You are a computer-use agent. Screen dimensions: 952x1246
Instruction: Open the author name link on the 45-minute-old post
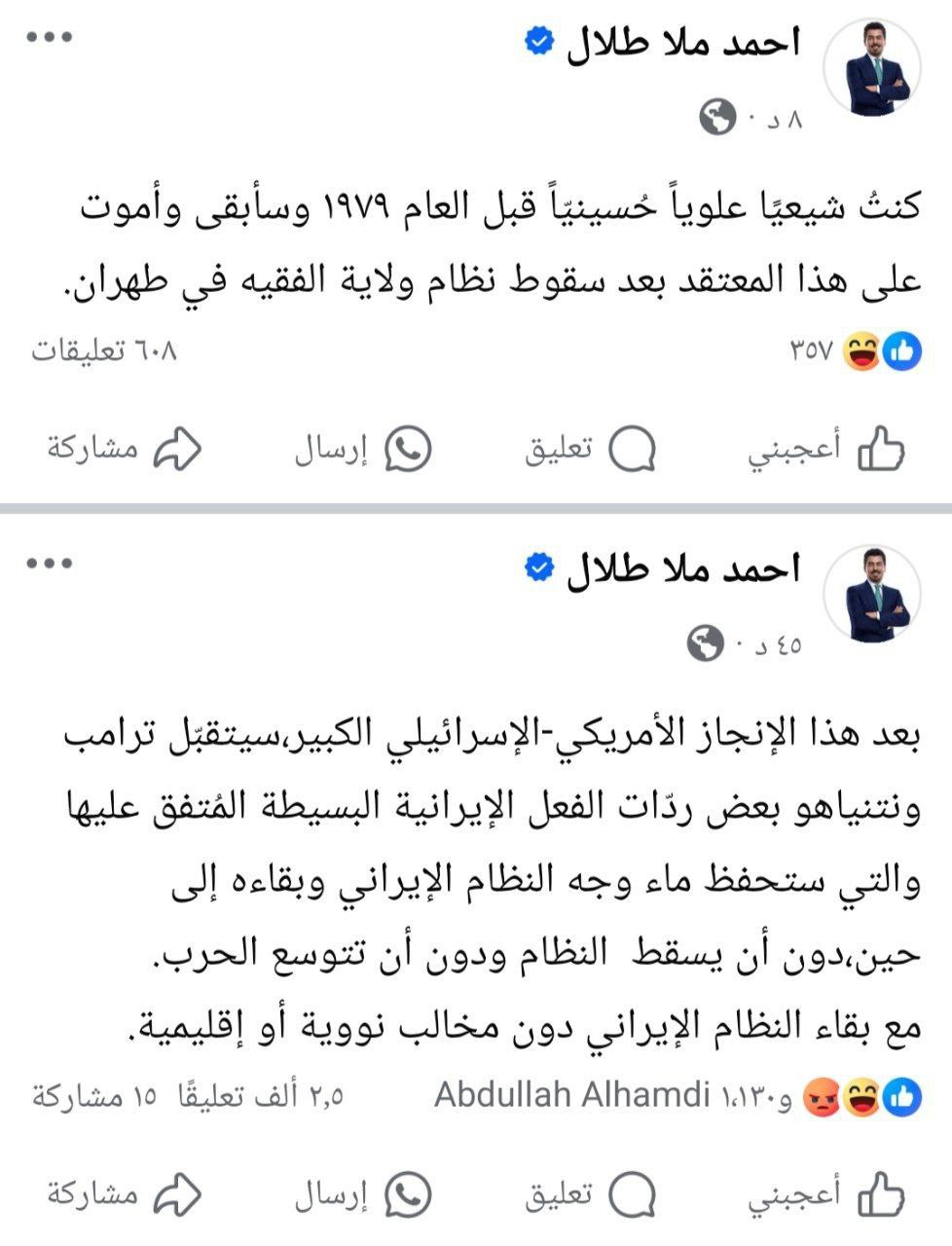click(x=681, y=568)
